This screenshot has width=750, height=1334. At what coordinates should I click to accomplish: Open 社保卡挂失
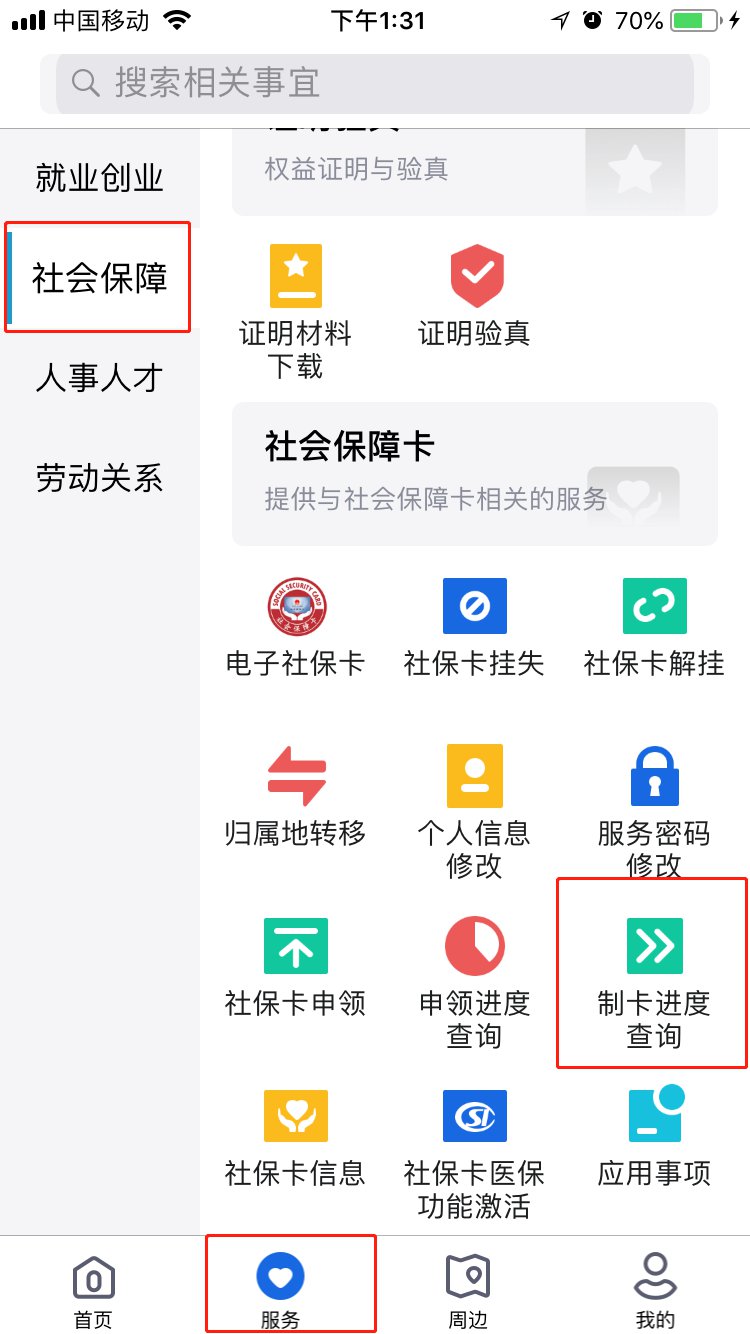pyautogui.click(x=475, y=626)
